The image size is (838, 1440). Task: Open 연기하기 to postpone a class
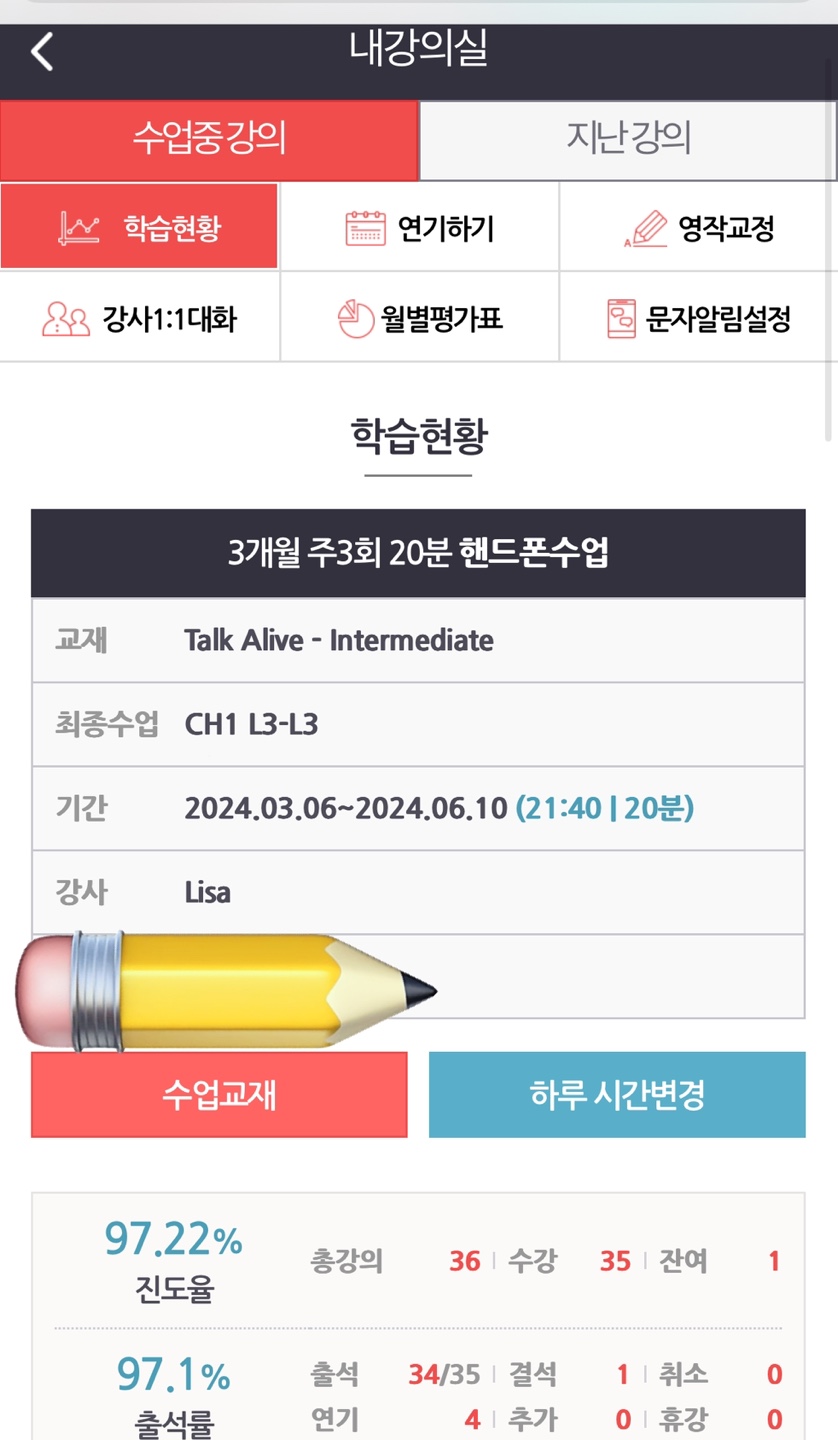[419, 228]
